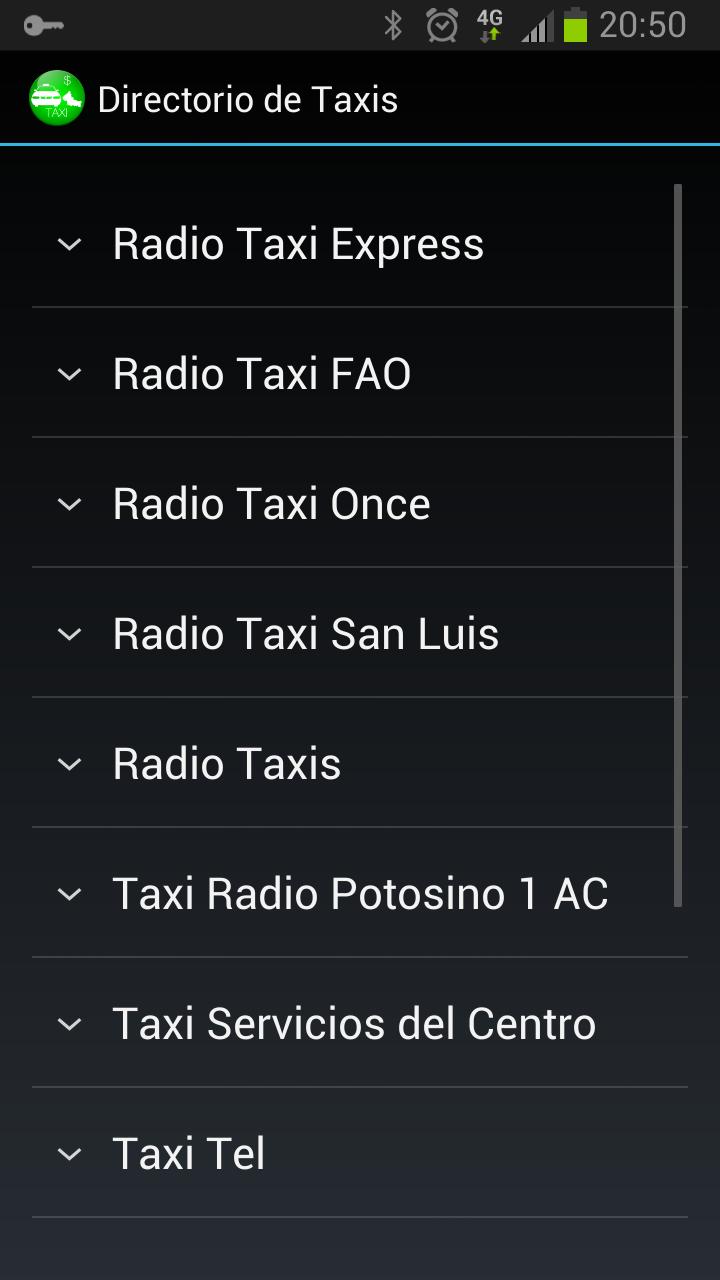Expand the Radio Taxi FAO chevron
Screen dimensions: 720x1280
(x=68, y=374)
